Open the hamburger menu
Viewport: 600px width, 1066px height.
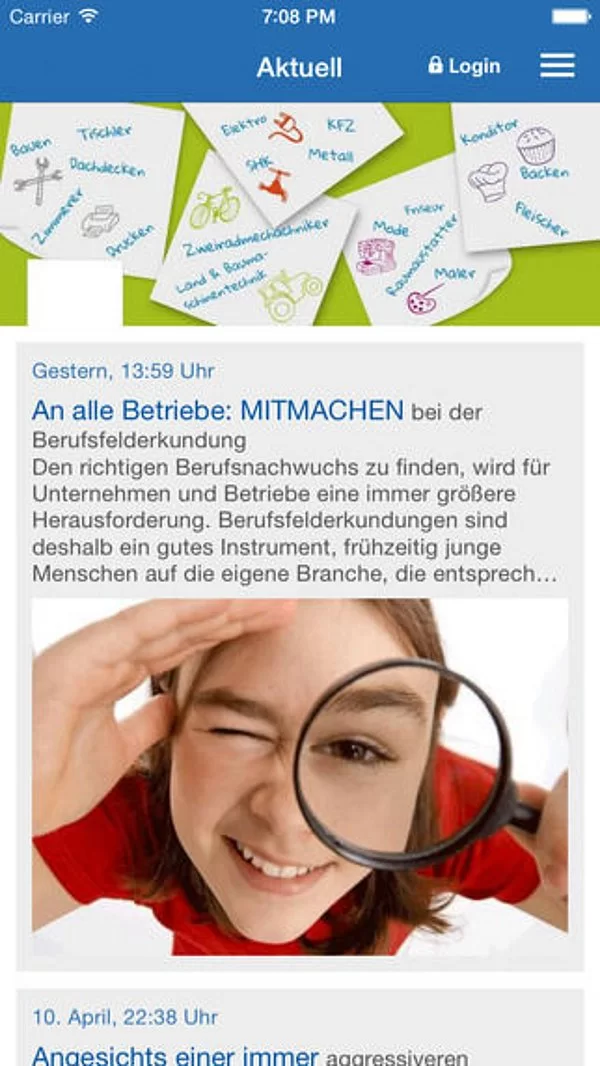[x=557, y=66]
